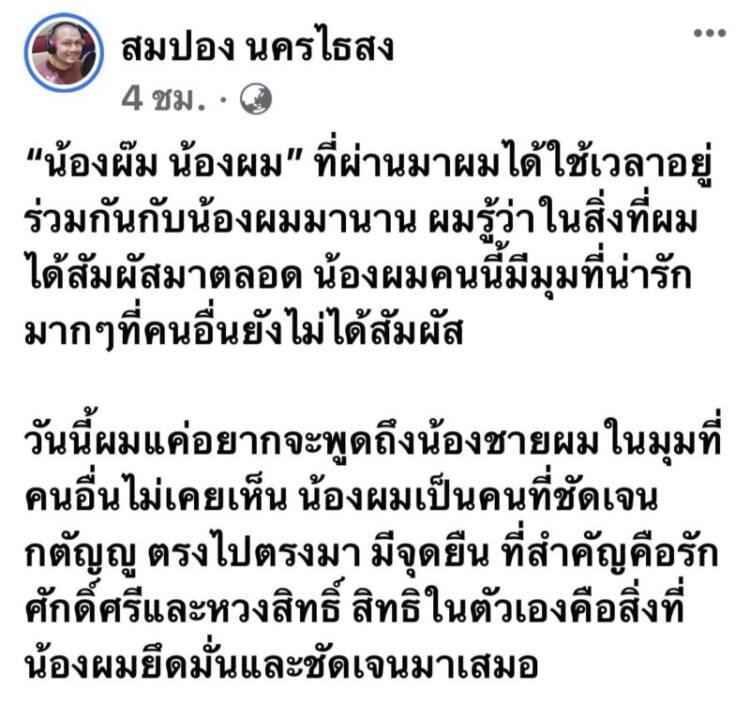The image size is (750, 719).
Task: Open สมปอง นครไธสง's profile picture
Action: 62,54
